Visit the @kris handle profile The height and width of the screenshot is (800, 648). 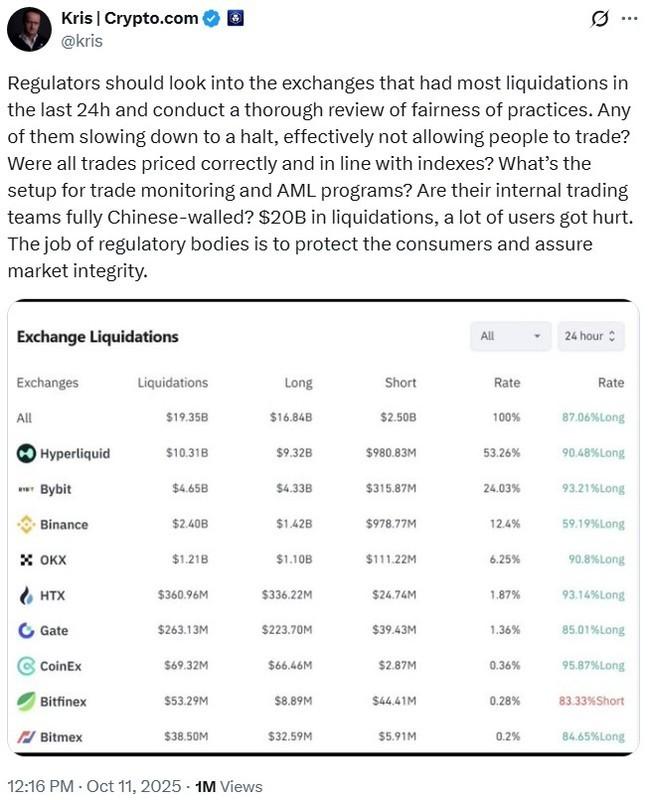(82, 41)
